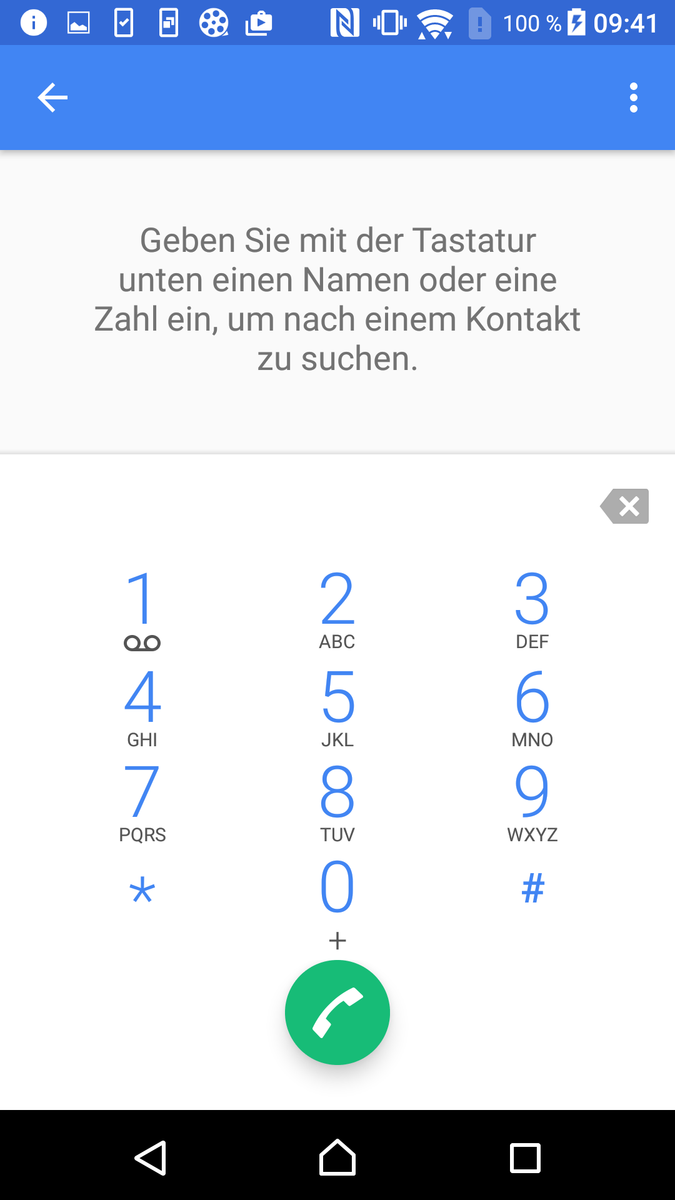Dial digit 1 voicemail key

pos(142,610)
